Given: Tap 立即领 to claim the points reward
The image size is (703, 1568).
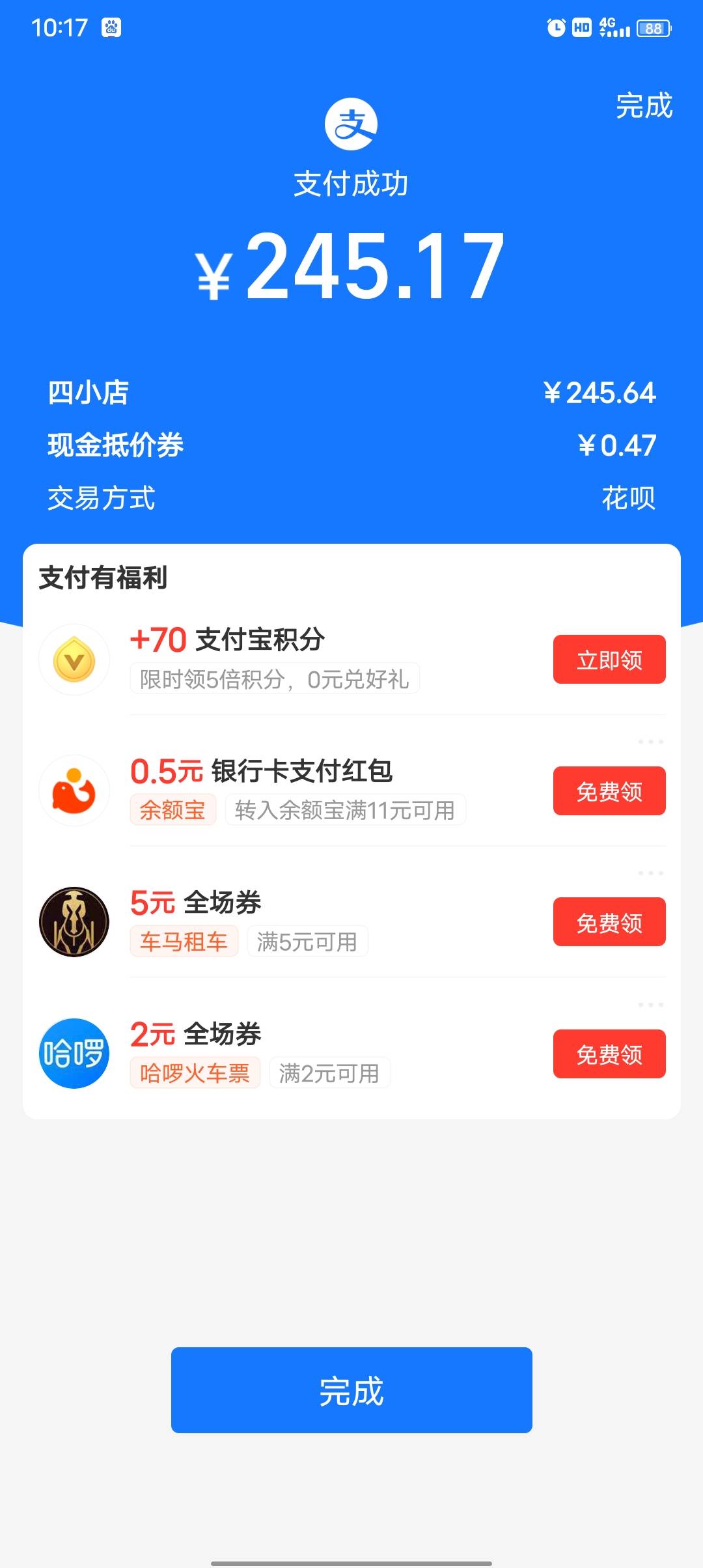Looking at the screenshot, I should point(609,660).
